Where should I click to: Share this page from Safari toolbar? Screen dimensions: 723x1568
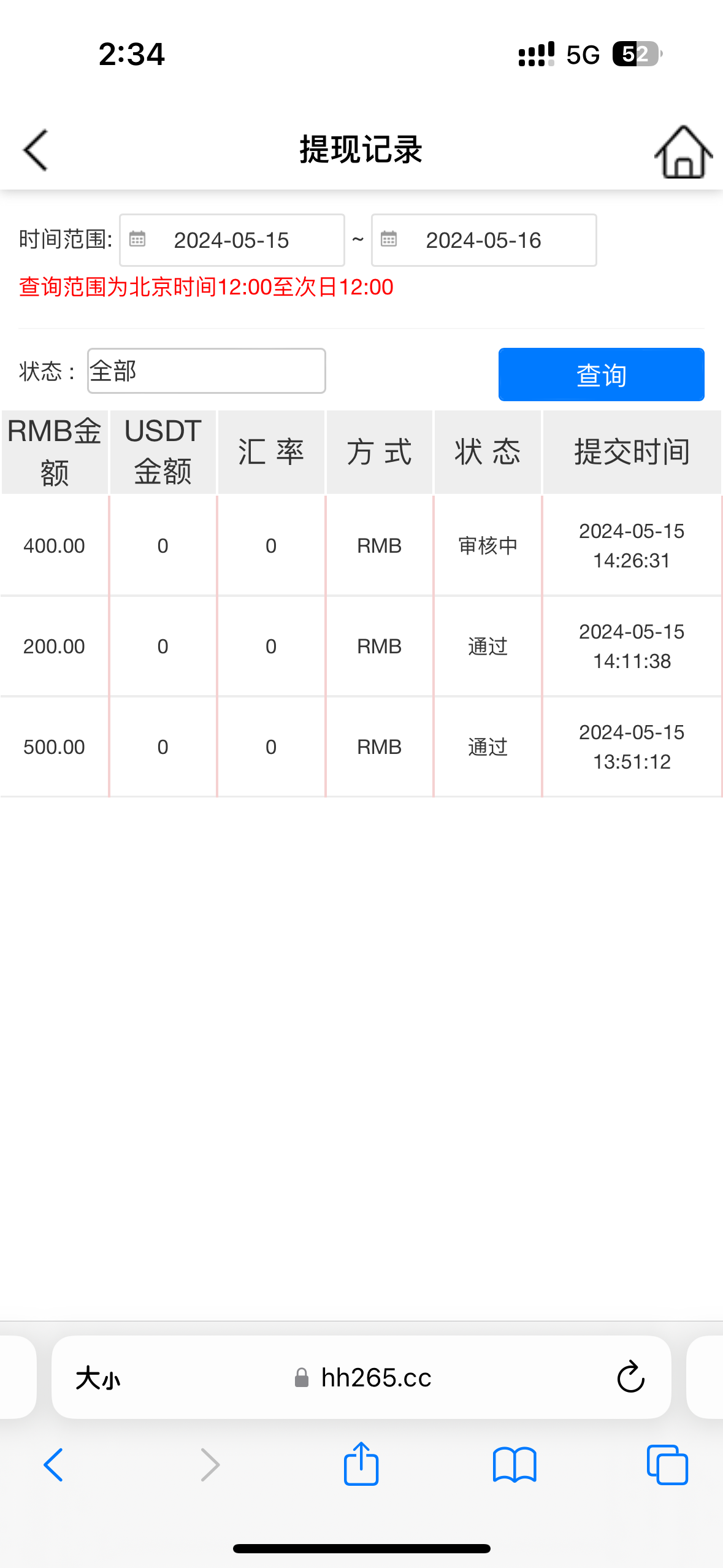click(x=361, y=1464)
